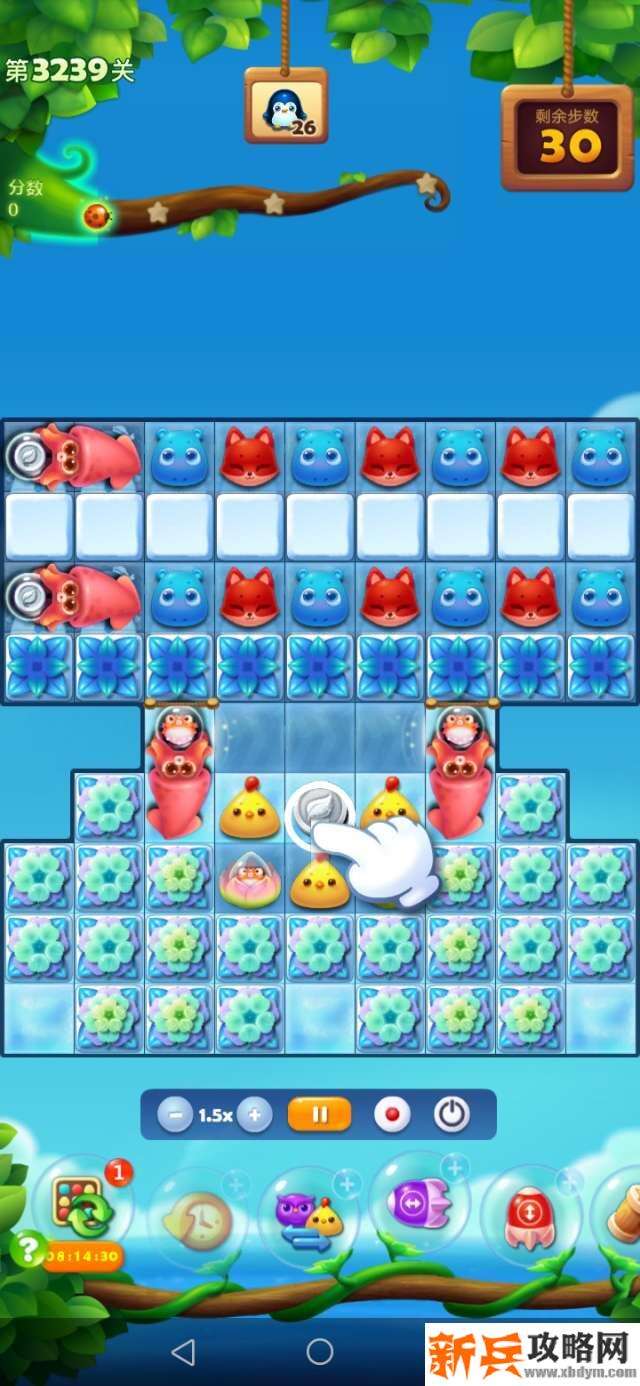This screenshot has height=1386, width=640.
Task: Select the vertical red rocket booster
Action: pyautogui.click(x=529, y=1216)
